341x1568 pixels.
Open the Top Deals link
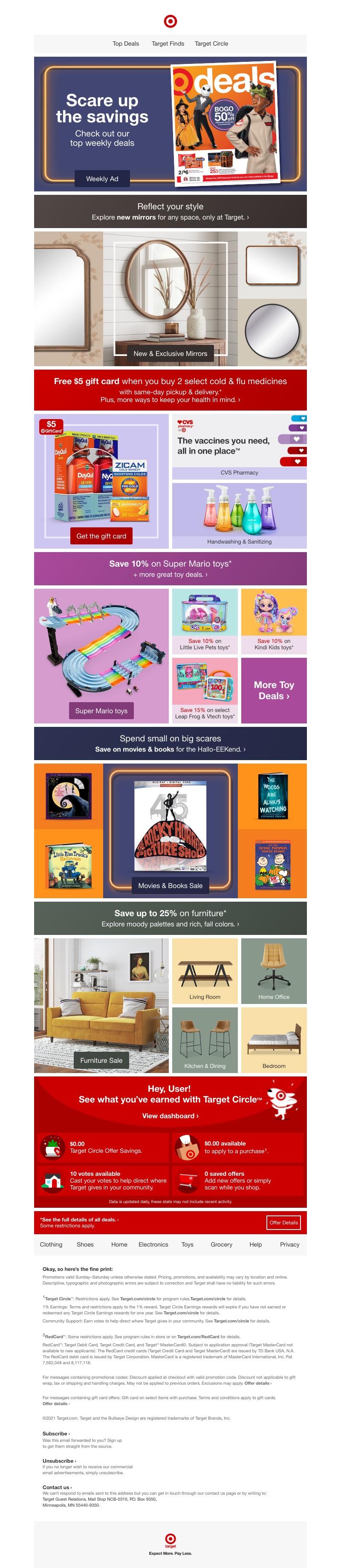coord(125,44)
